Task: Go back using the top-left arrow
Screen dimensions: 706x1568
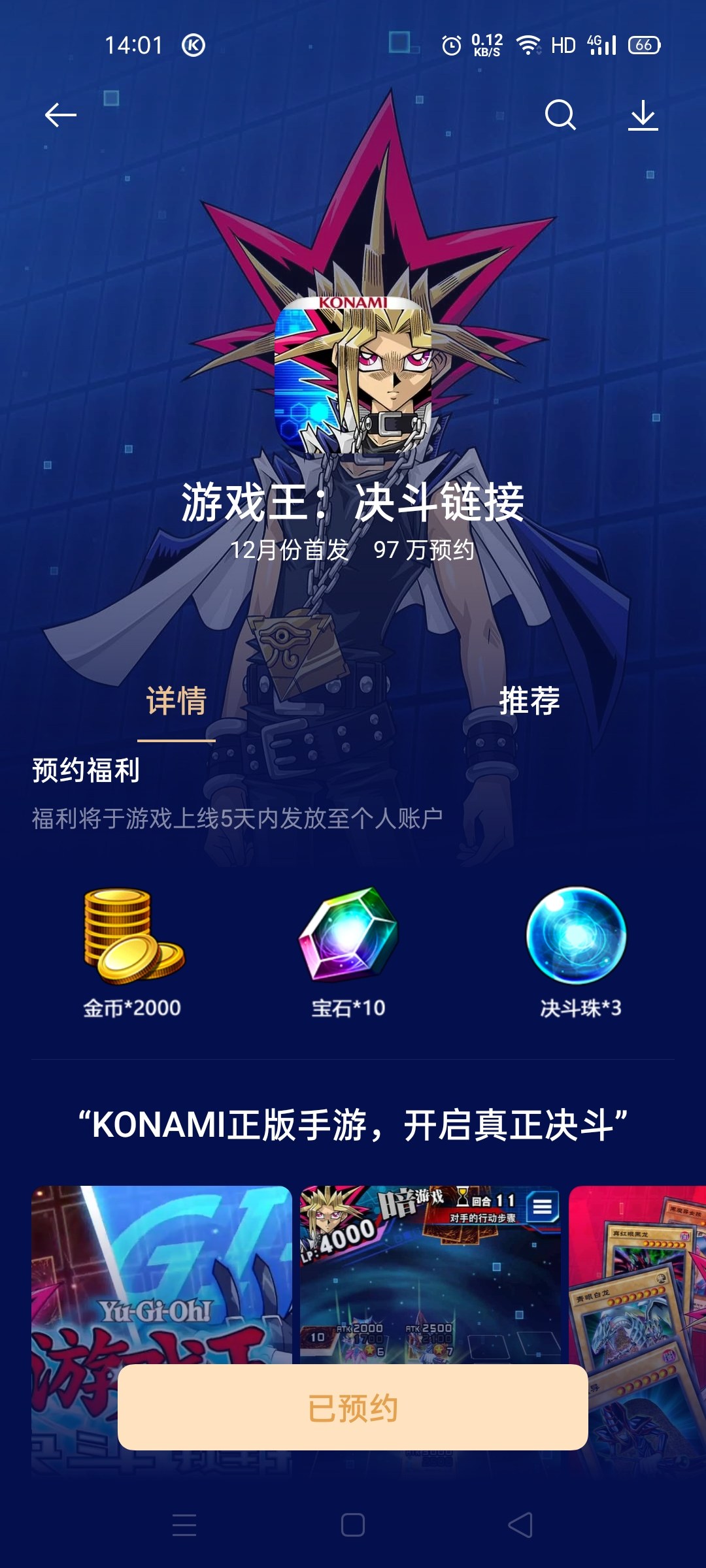Action: (60, 115)
